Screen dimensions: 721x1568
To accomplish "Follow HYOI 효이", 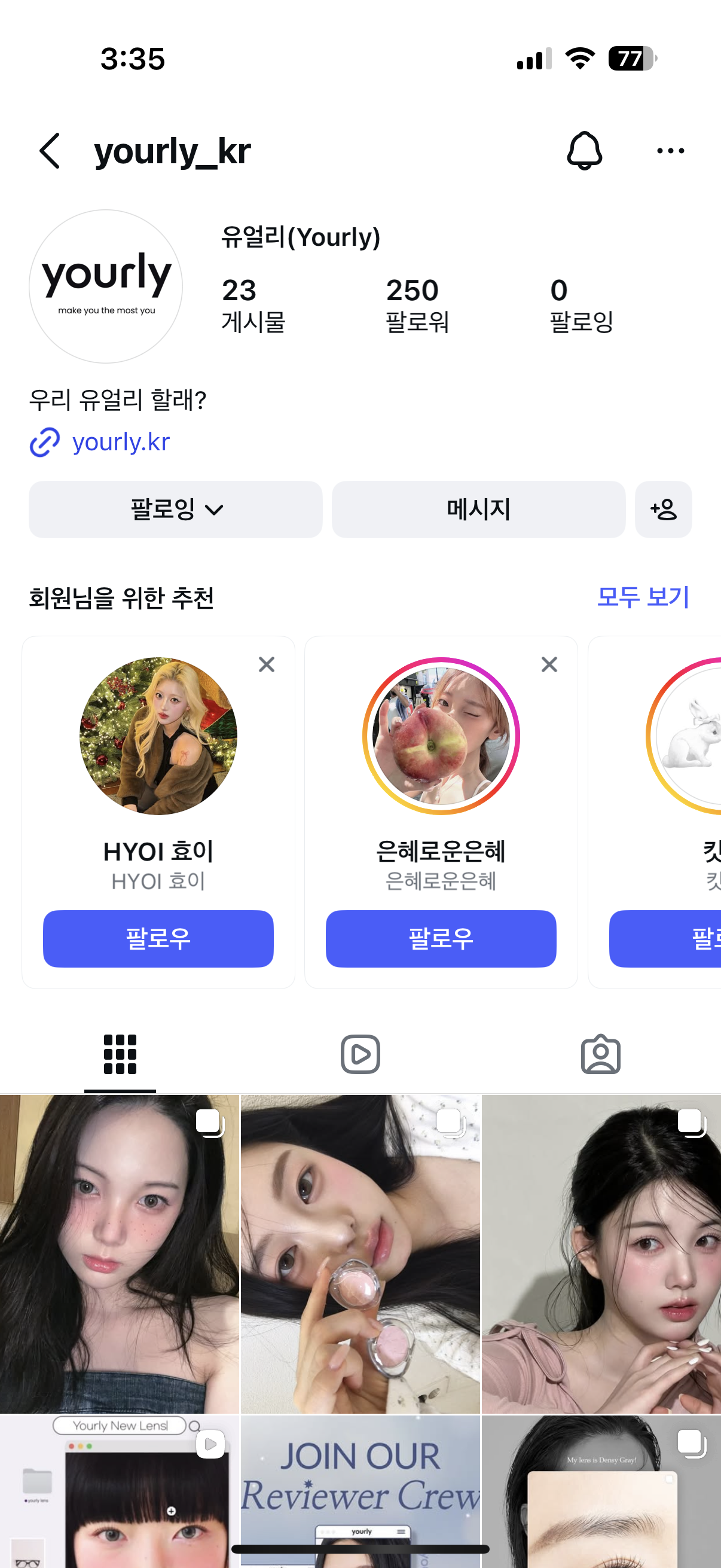I will pyautogui.click(x=158, y=939).
